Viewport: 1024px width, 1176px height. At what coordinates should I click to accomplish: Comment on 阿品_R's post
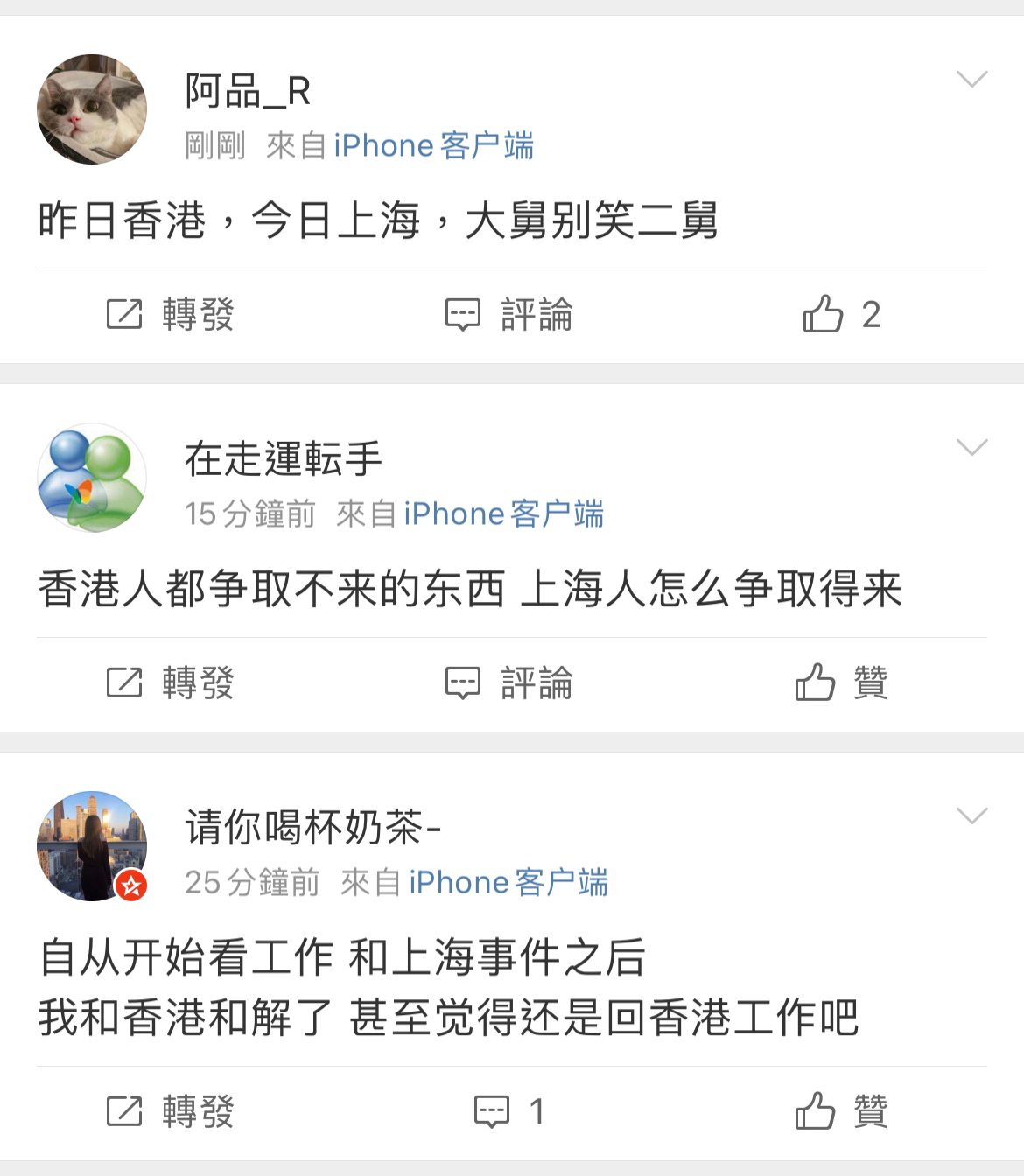[509, 315]
